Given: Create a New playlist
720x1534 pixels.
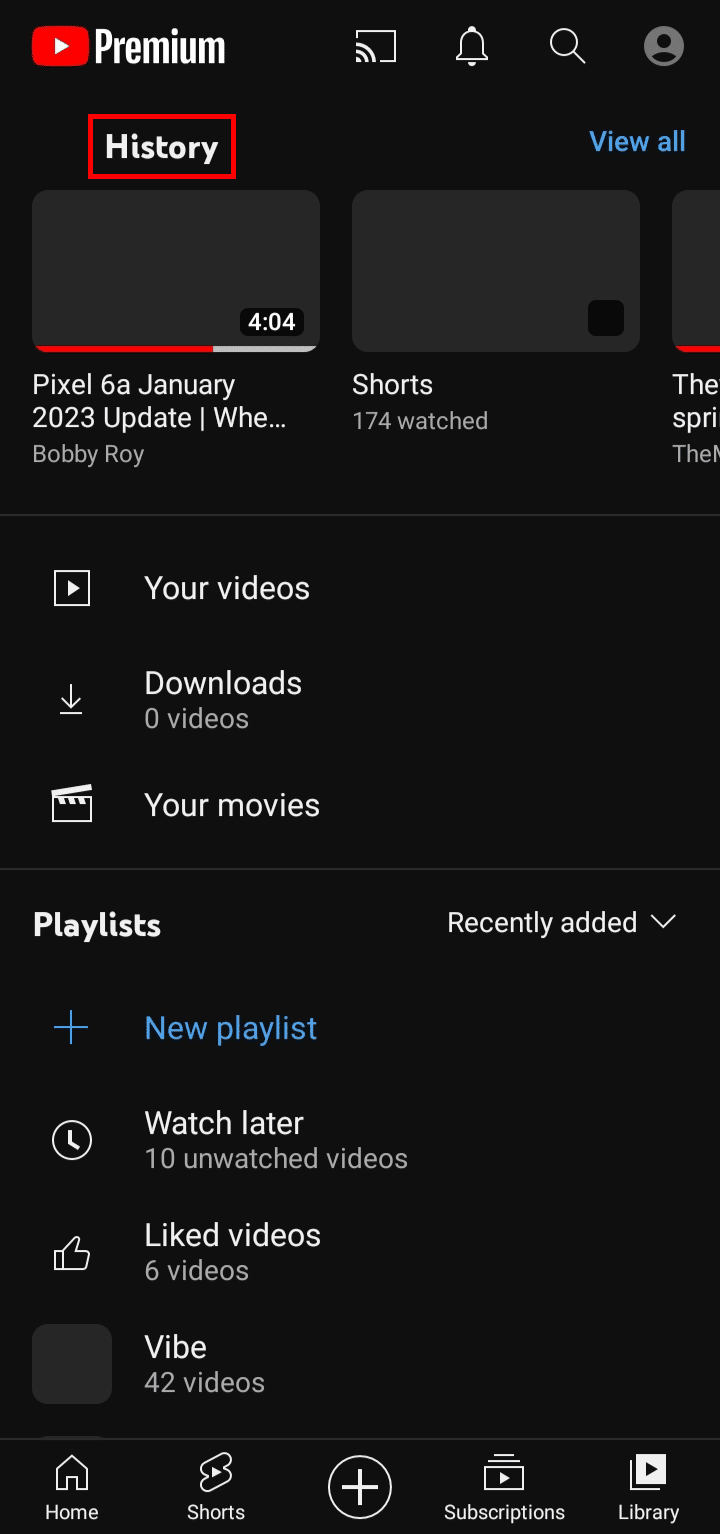Looking at the screenshot, I should pyautogui.click(x=230, y=1028).
